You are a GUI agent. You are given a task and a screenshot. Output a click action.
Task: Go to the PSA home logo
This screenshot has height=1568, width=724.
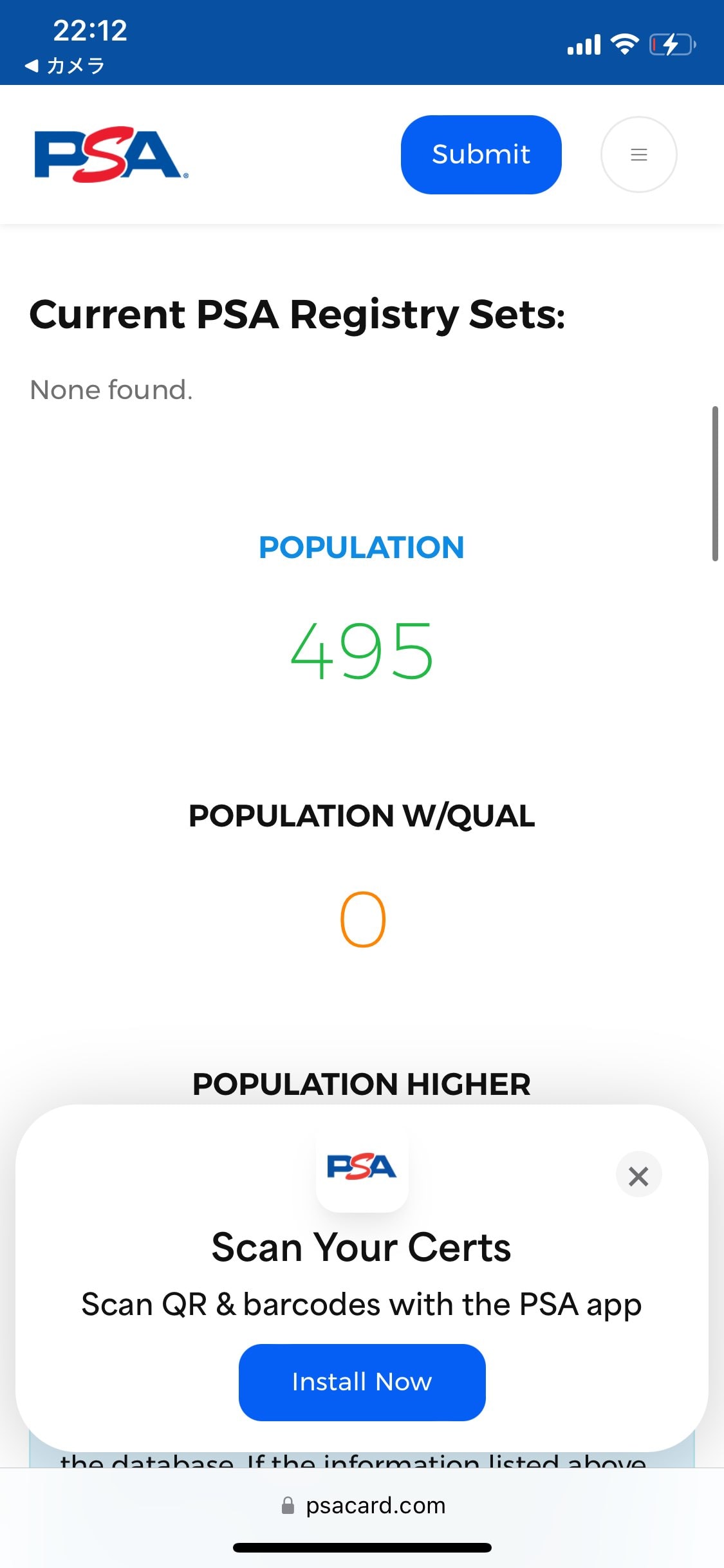pos(111,154)
